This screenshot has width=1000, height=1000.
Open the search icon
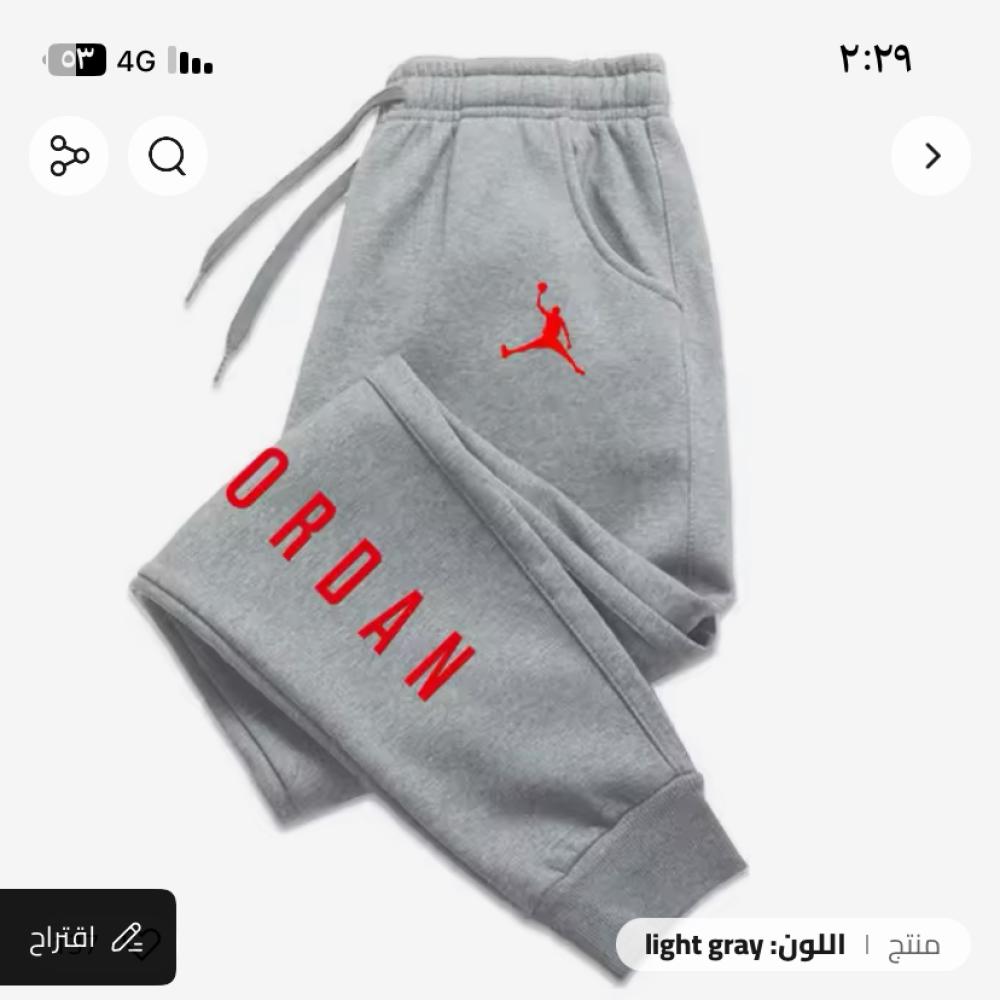pyautogui.click(x=167, y=156)
